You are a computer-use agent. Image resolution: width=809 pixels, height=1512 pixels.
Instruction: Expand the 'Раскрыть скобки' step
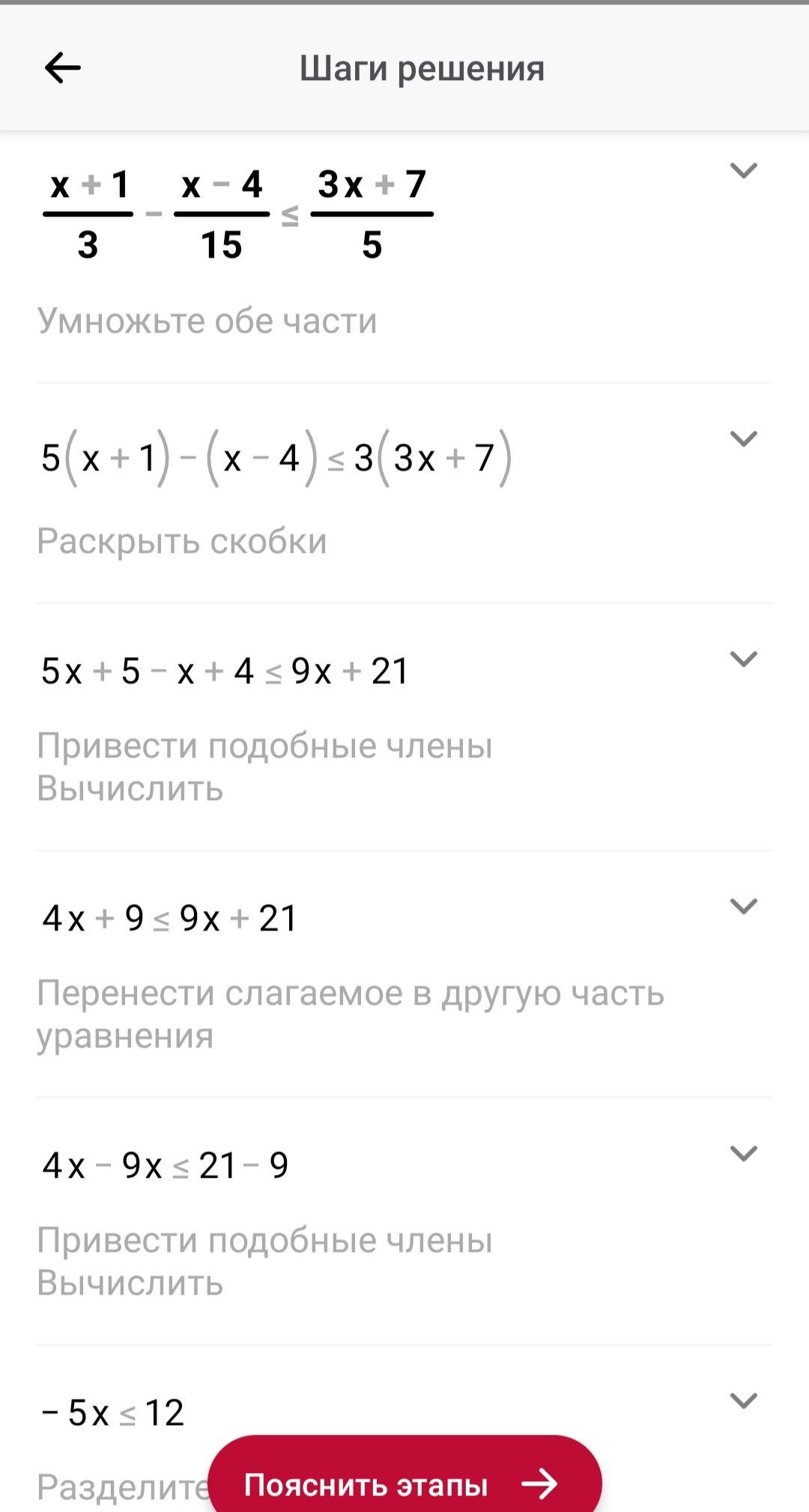point(743,439)
